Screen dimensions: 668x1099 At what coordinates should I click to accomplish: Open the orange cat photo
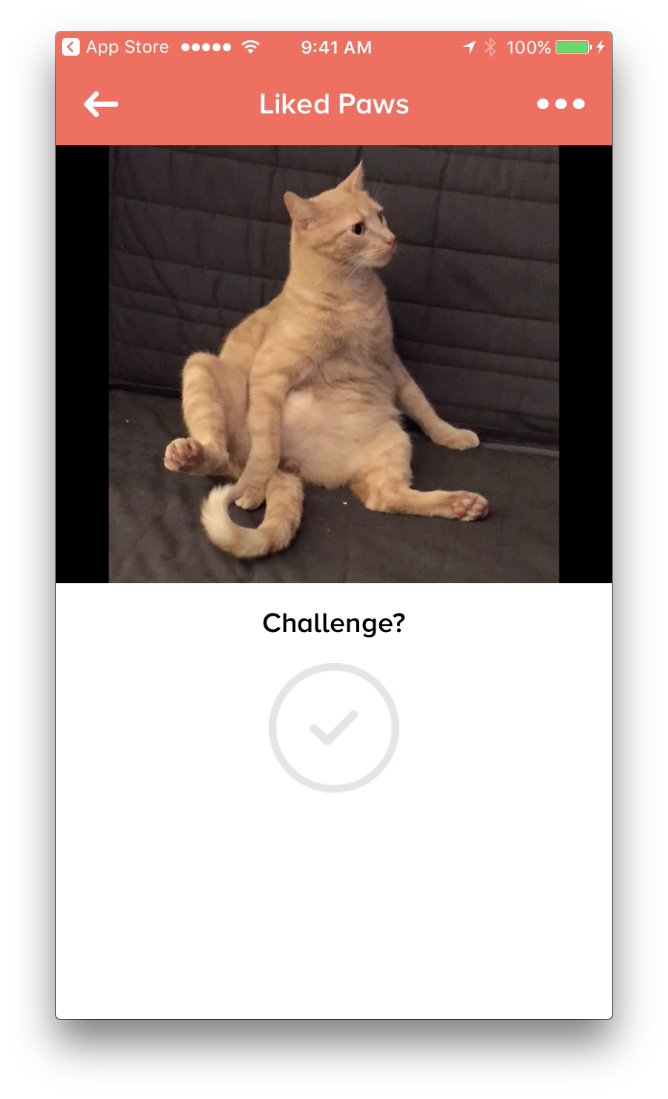click(334, 364)
